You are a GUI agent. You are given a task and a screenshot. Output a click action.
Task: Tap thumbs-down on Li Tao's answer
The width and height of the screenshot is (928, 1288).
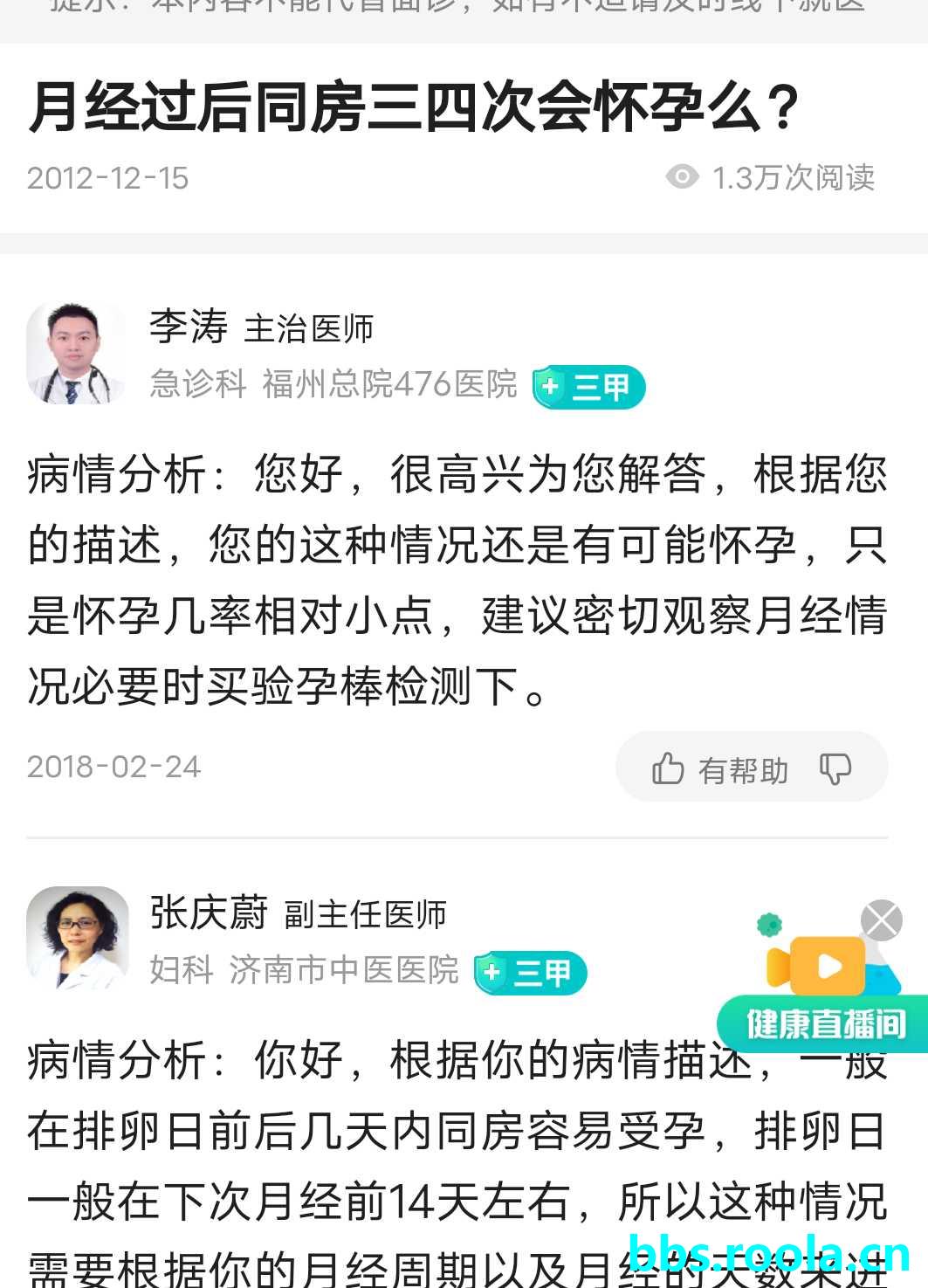pos(835,769)
